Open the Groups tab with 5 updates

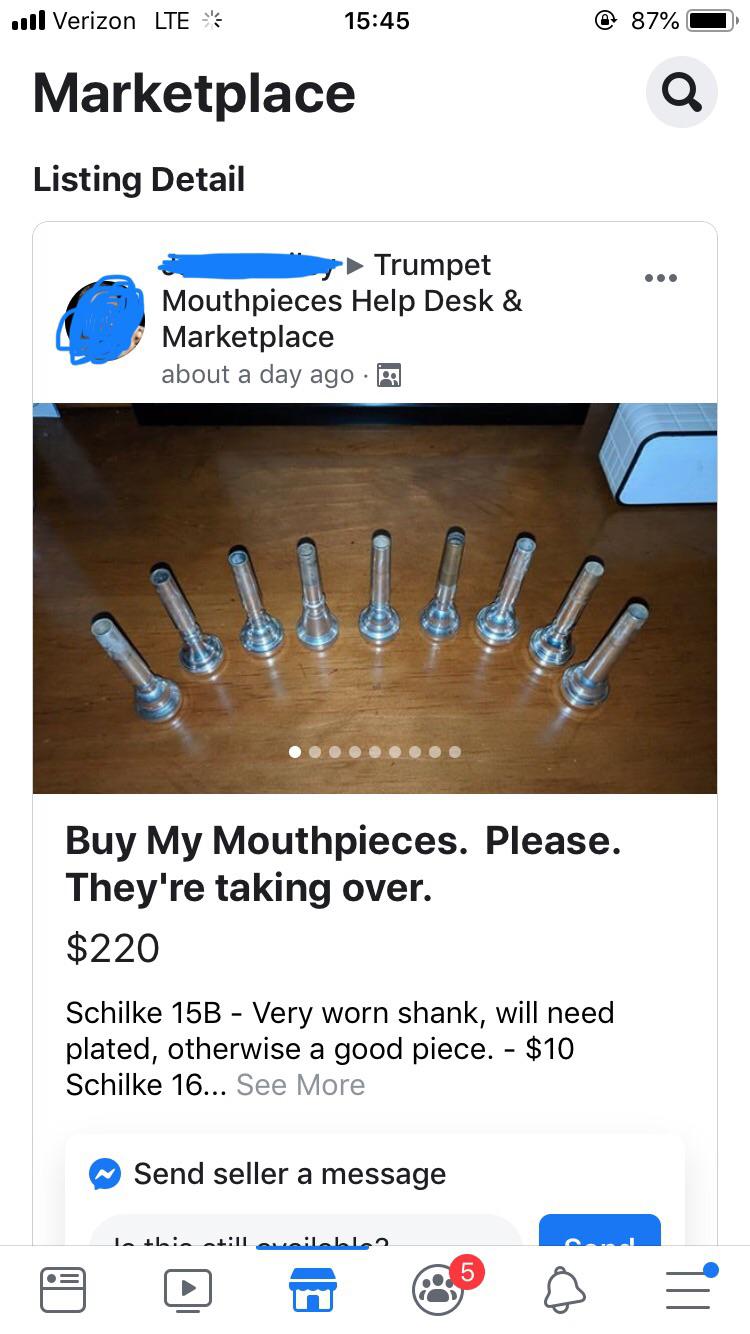click(438, 1289)
